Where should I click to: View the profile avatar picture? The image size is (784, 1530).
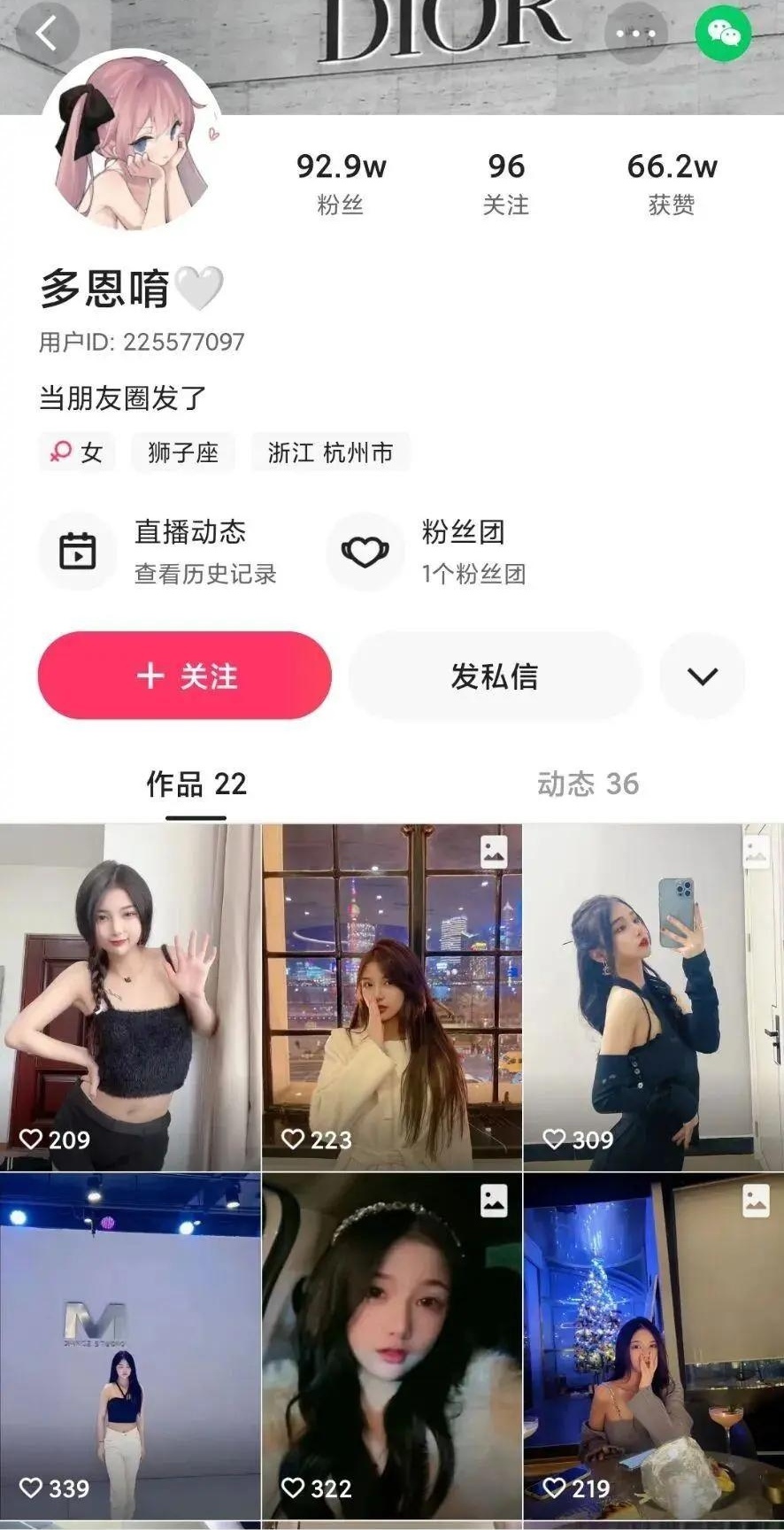coord(135,140)
